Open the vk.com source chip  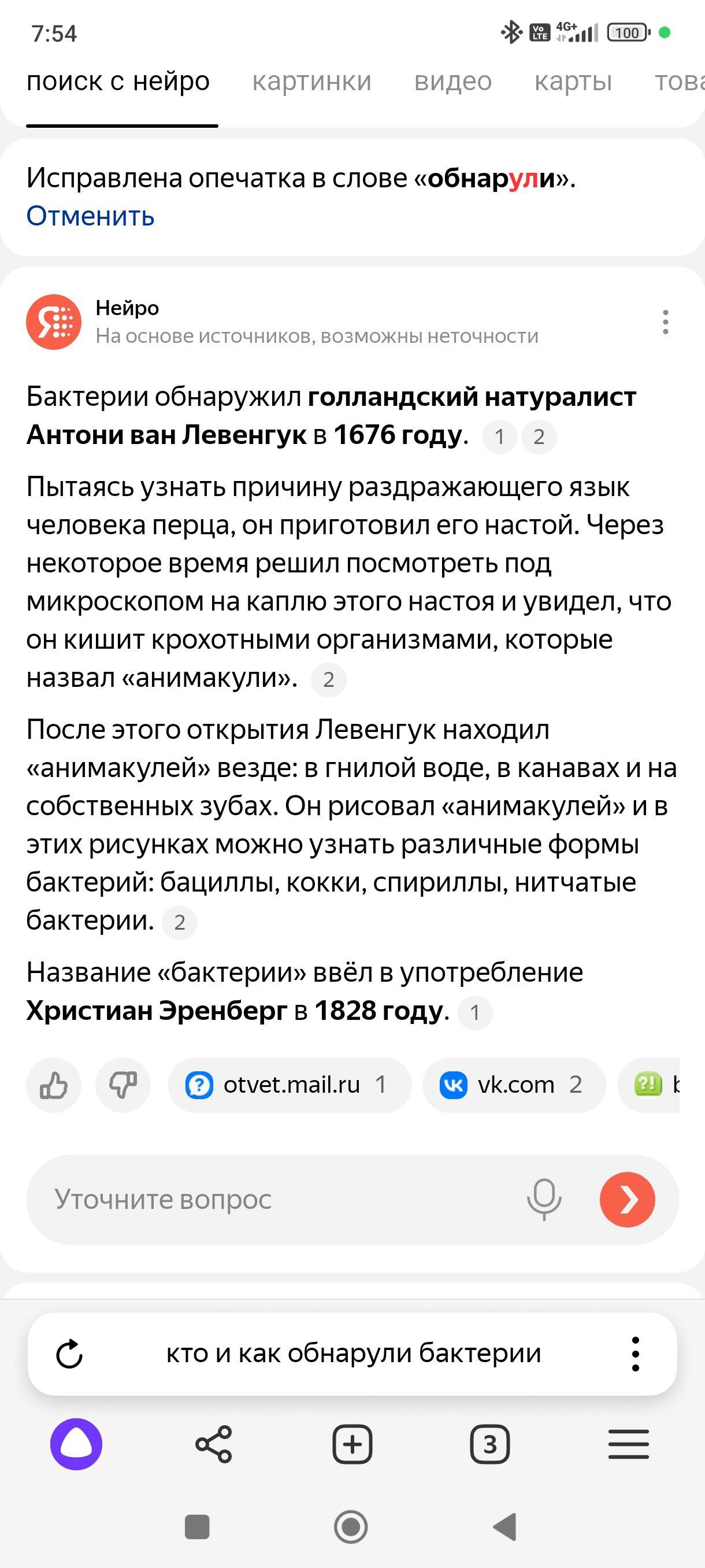tap(514, 1085)
